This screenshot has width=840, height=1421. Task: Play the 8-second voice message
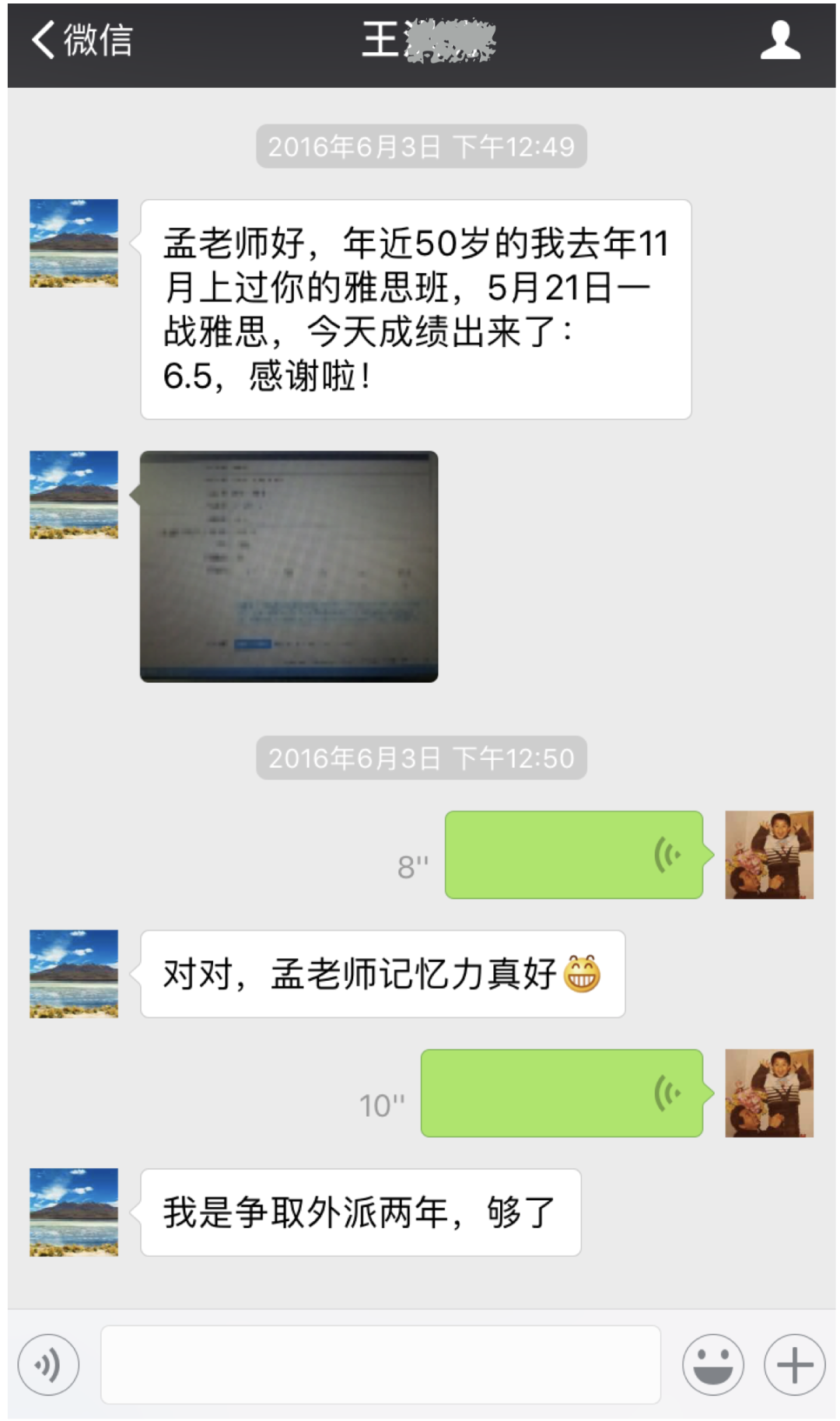(x=573, y=855)
